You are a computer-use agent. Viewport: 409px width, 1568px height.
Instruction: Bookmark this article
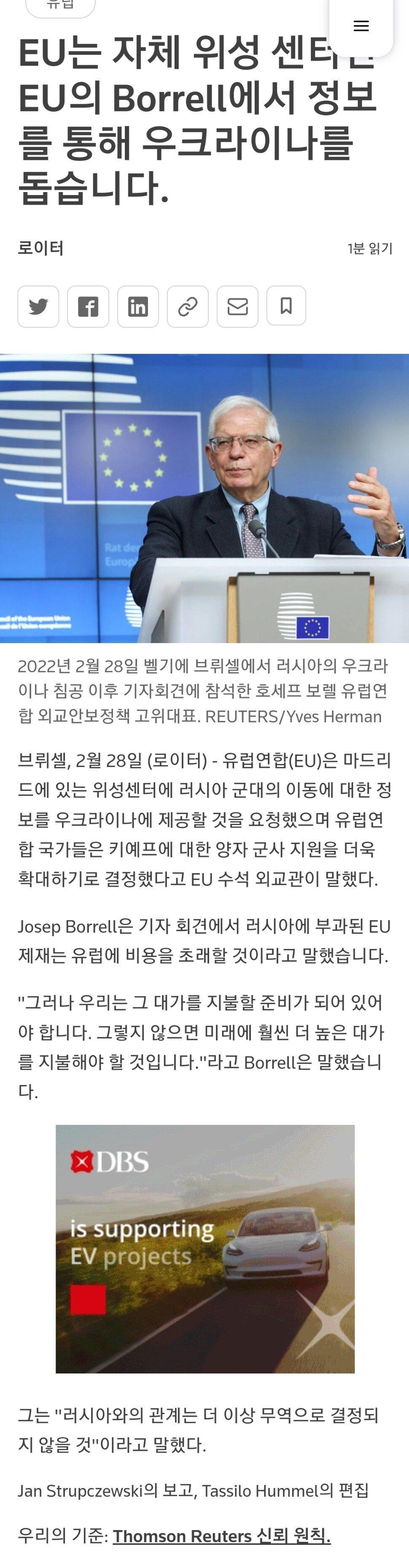tap(286, 306)
